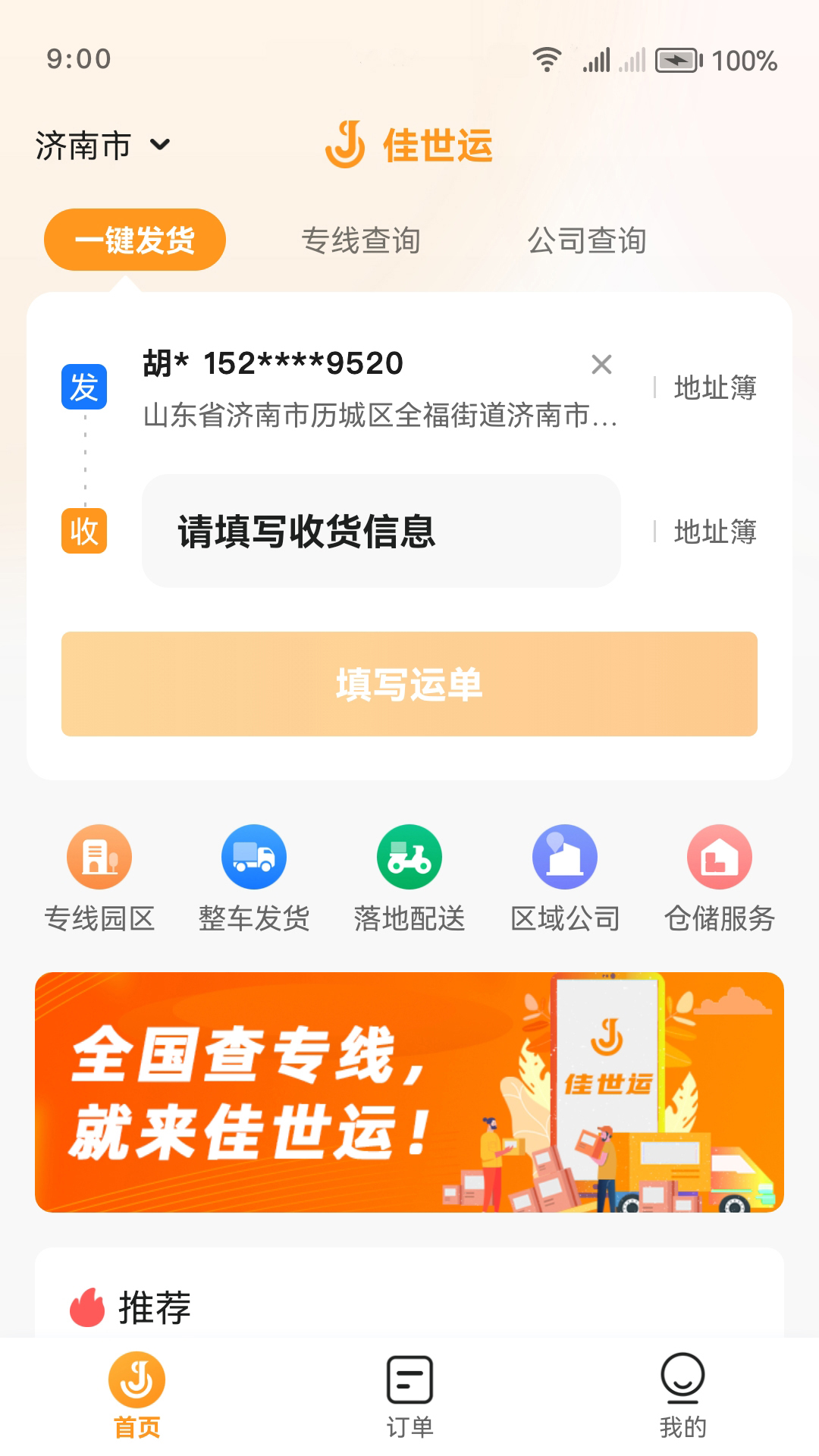Expand the 济南市 city selector
The image size is (819, 1456).
tap(104, 146)
